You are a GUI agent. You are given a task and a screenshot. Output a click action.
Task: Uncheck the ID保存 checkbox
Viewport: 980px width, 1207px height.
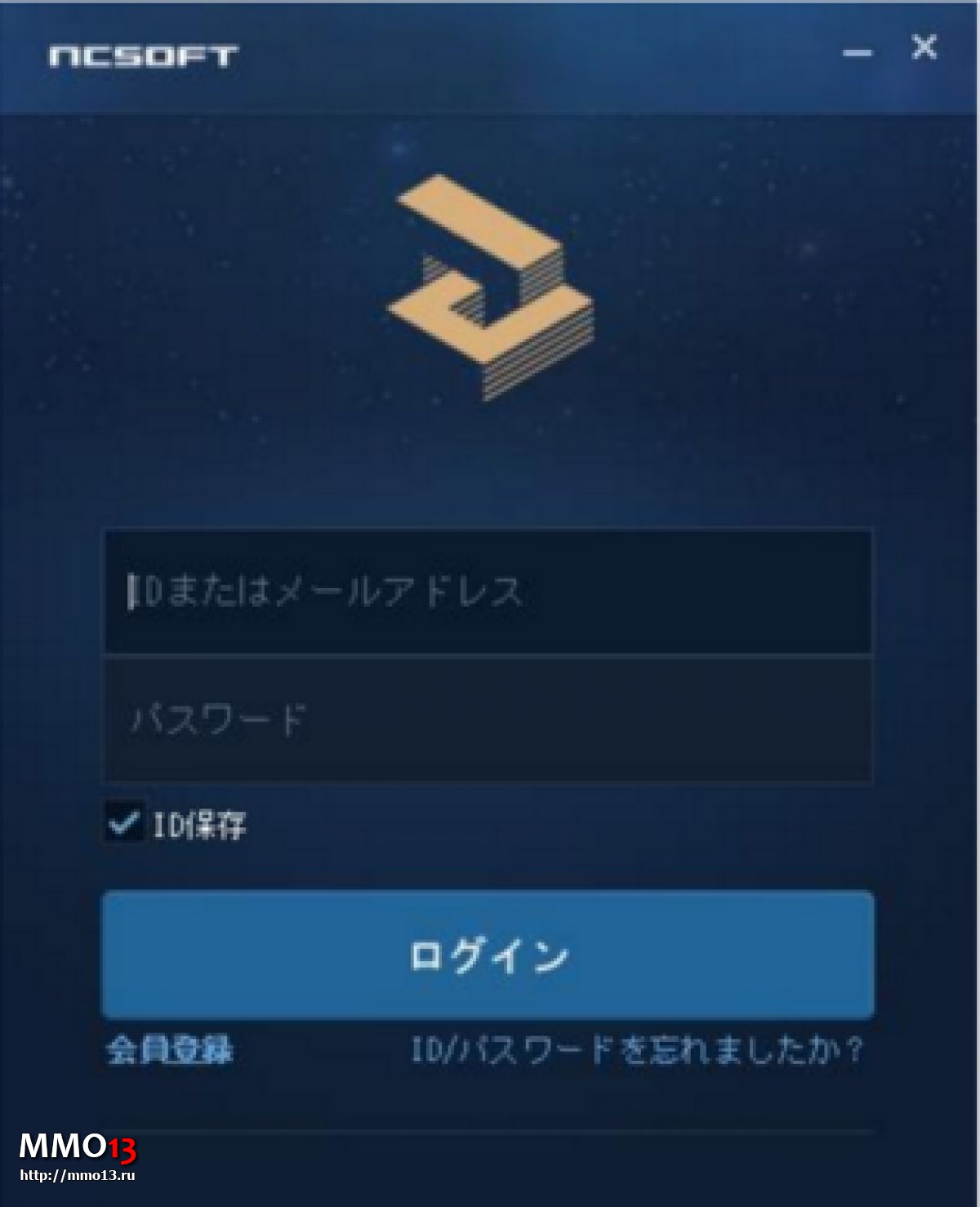tap(124, 822)
